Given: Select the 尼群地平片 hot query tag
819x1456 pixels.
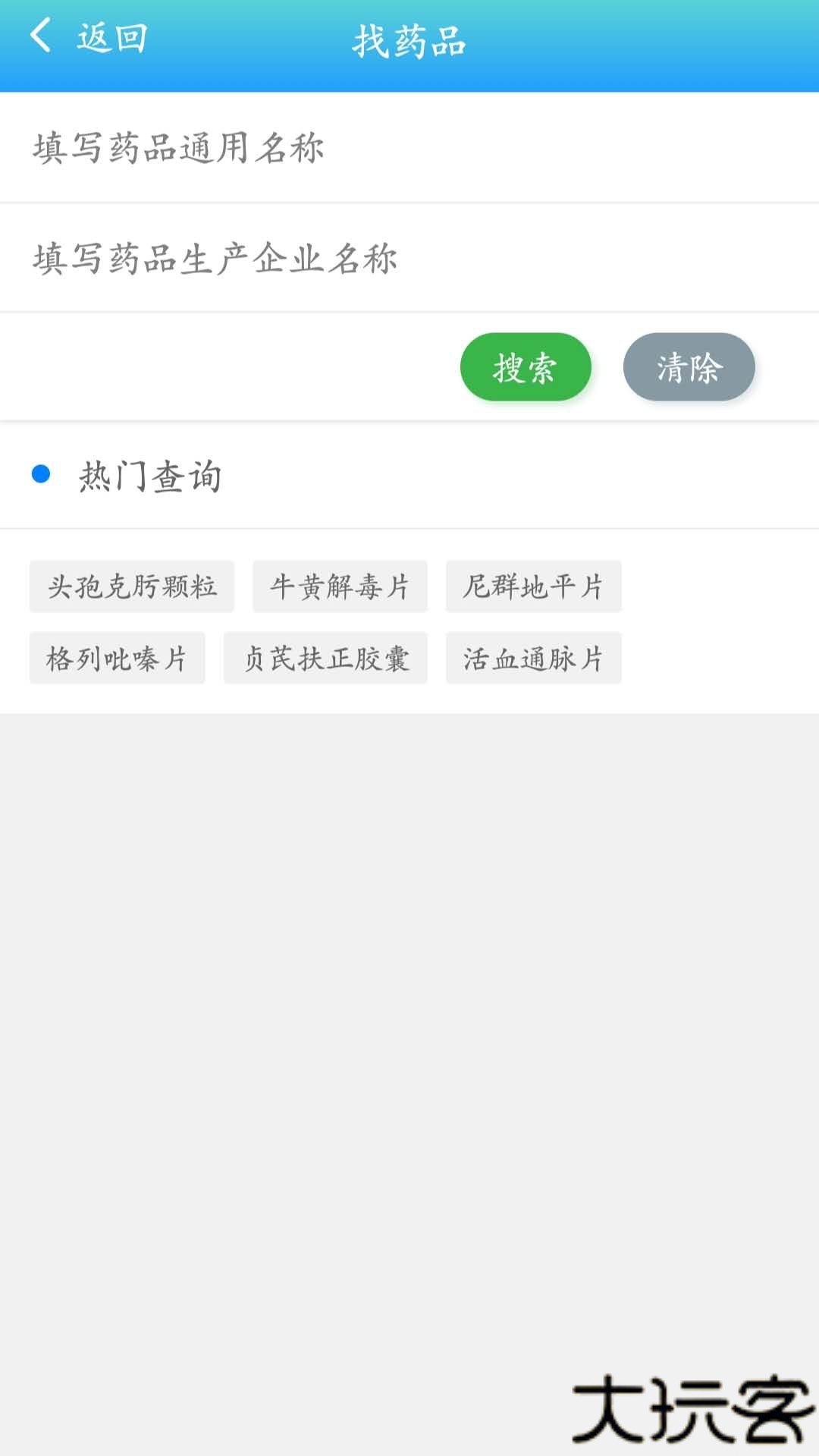Looking at the screenshot, I should (533, 586).
